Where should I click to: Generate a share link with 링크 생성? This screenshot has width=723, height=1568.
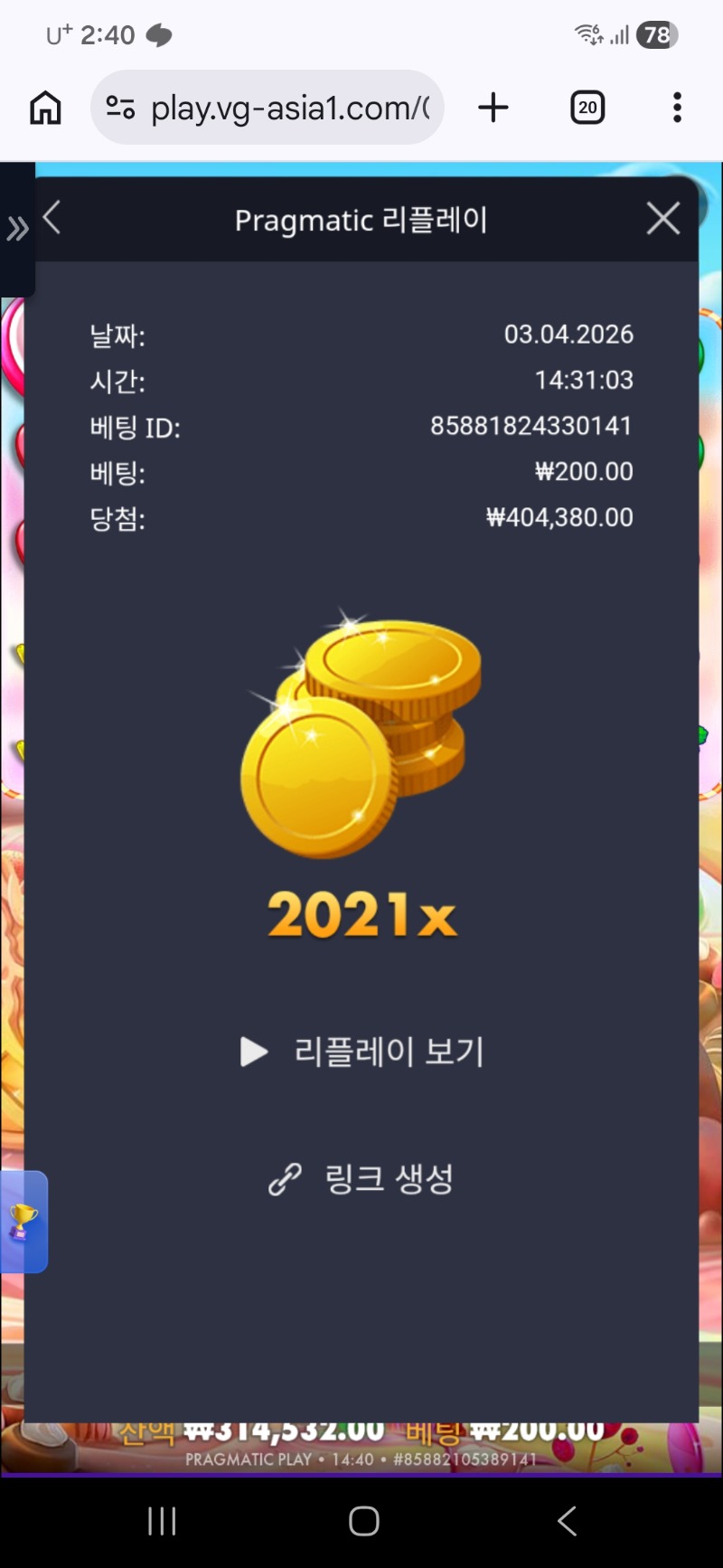click(x=361, y=1179)
